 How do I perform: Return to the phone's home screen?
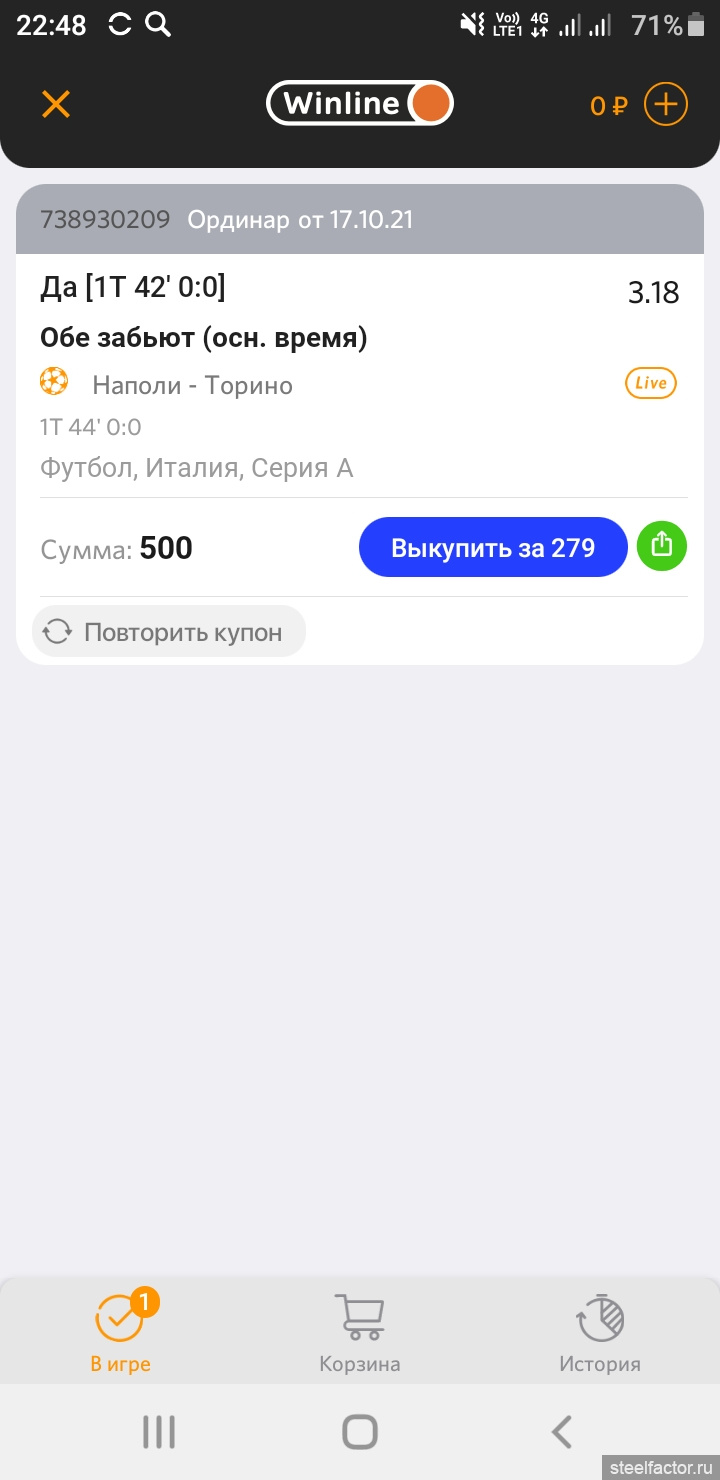click(x=360, y=1432)
